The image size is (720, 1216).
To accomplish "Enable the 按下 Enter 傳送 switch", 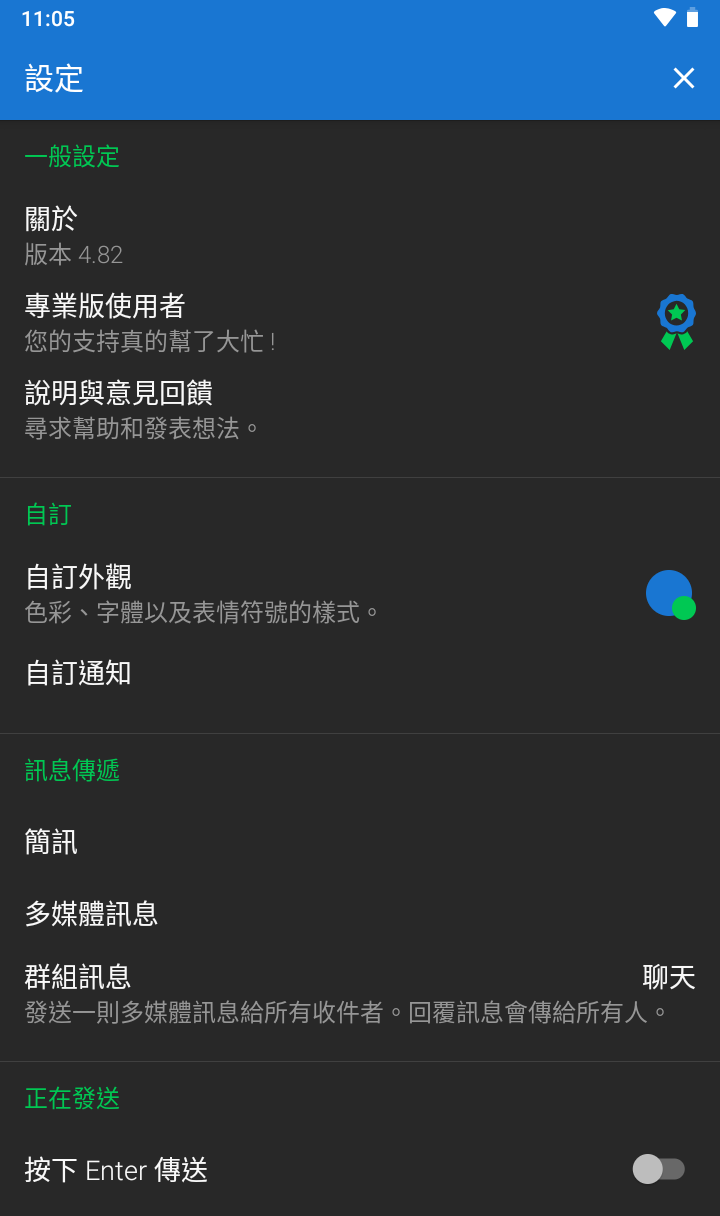I will coord(659,1170).
